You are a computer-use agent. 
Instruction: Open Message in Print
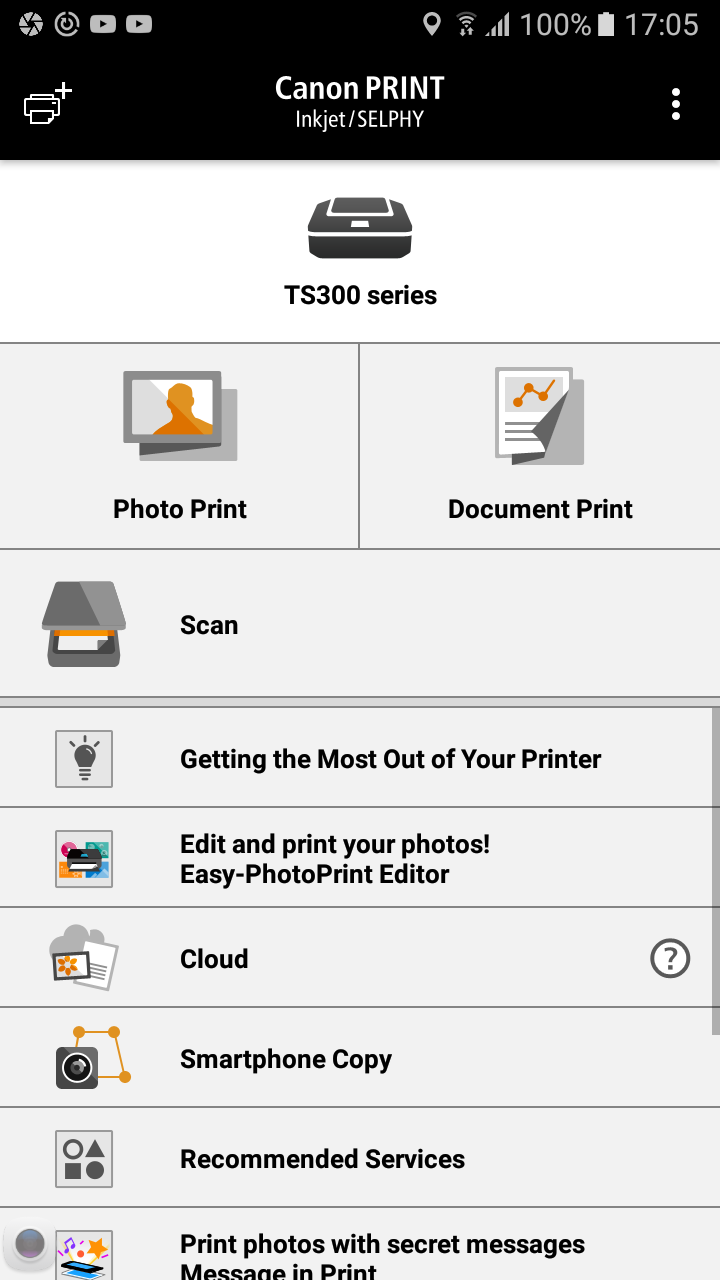pos(360,1244)
